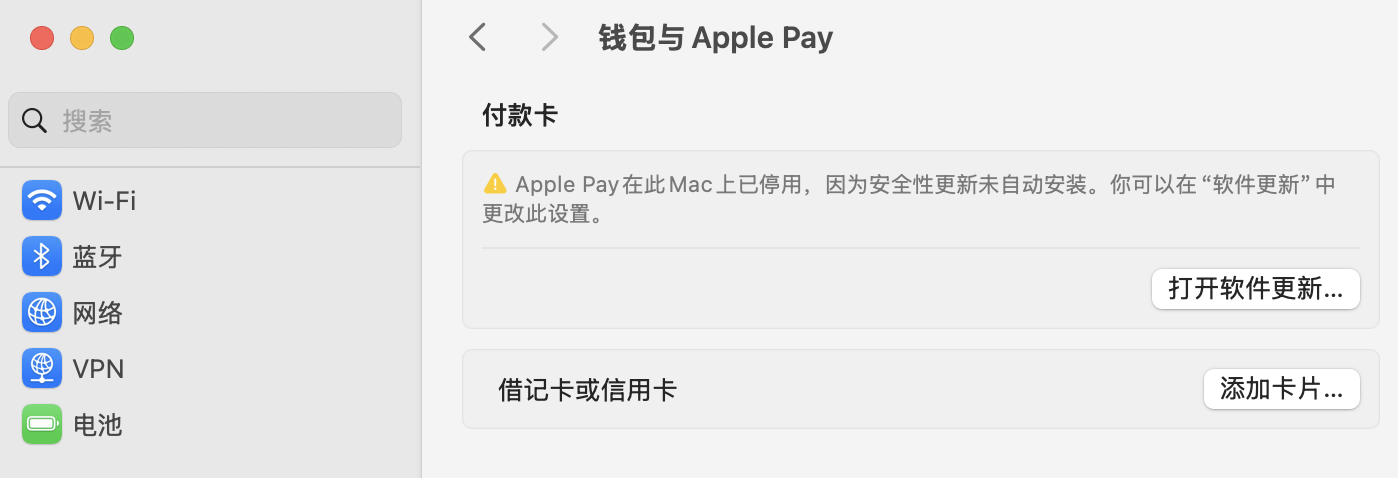Open 蓝牙 Bluetooth settings
1398x478 pixels.
98,257
